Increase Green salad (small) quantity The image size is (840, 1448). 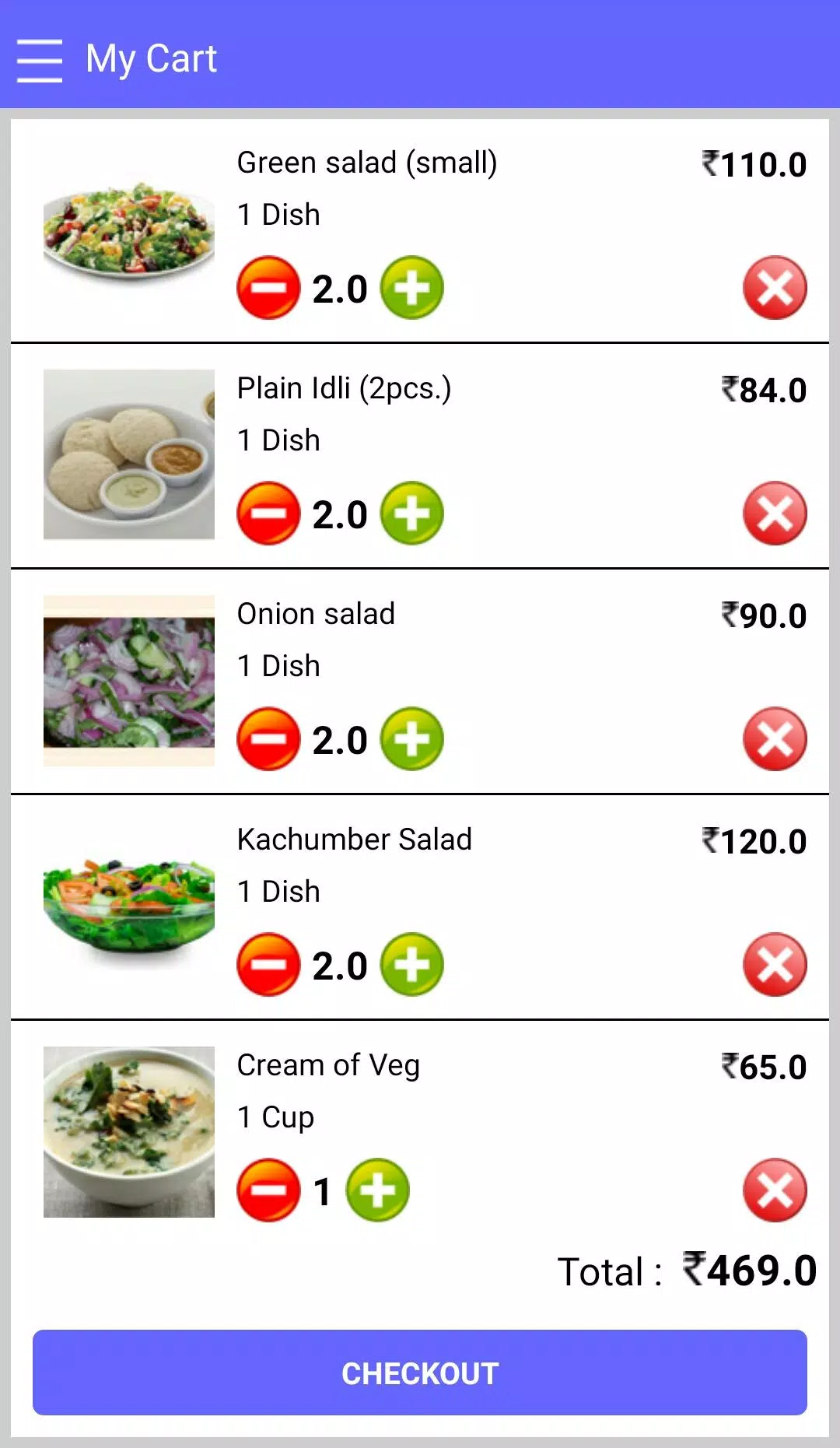coord(412,288)
